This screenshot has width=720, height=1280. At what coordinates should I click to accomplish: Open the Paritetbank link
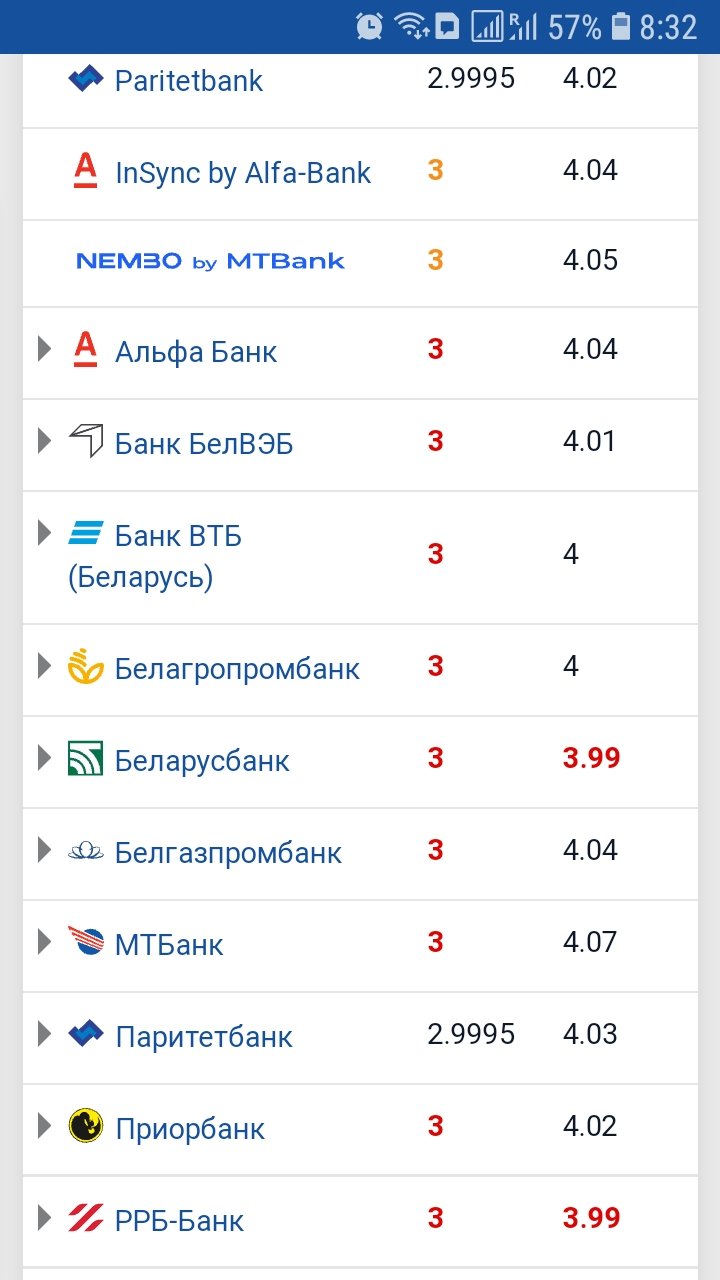[189, 81]
